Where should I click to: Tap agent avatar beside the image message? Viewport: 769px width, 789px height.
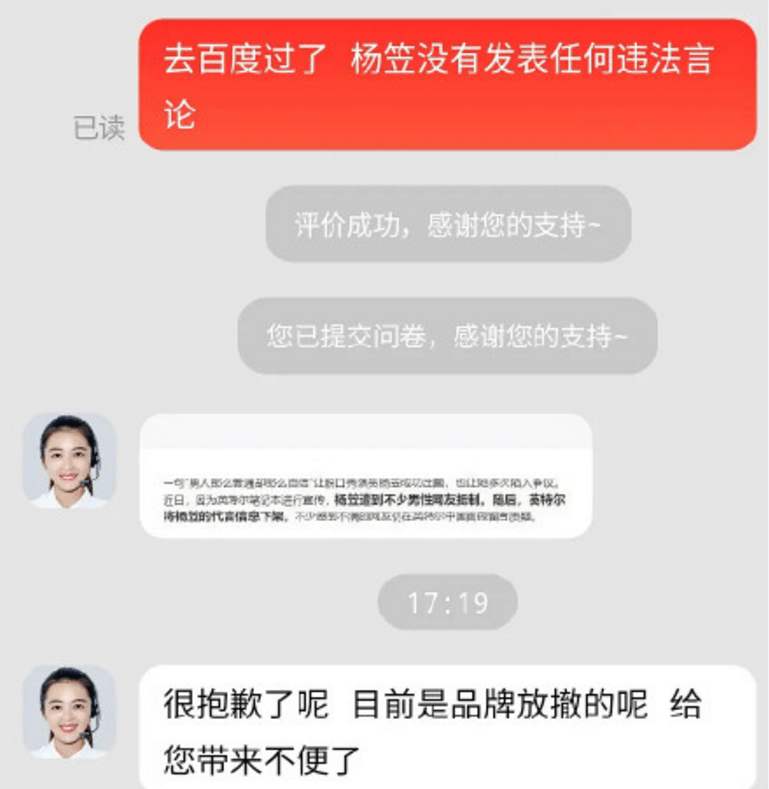click(x=69, y=460)
